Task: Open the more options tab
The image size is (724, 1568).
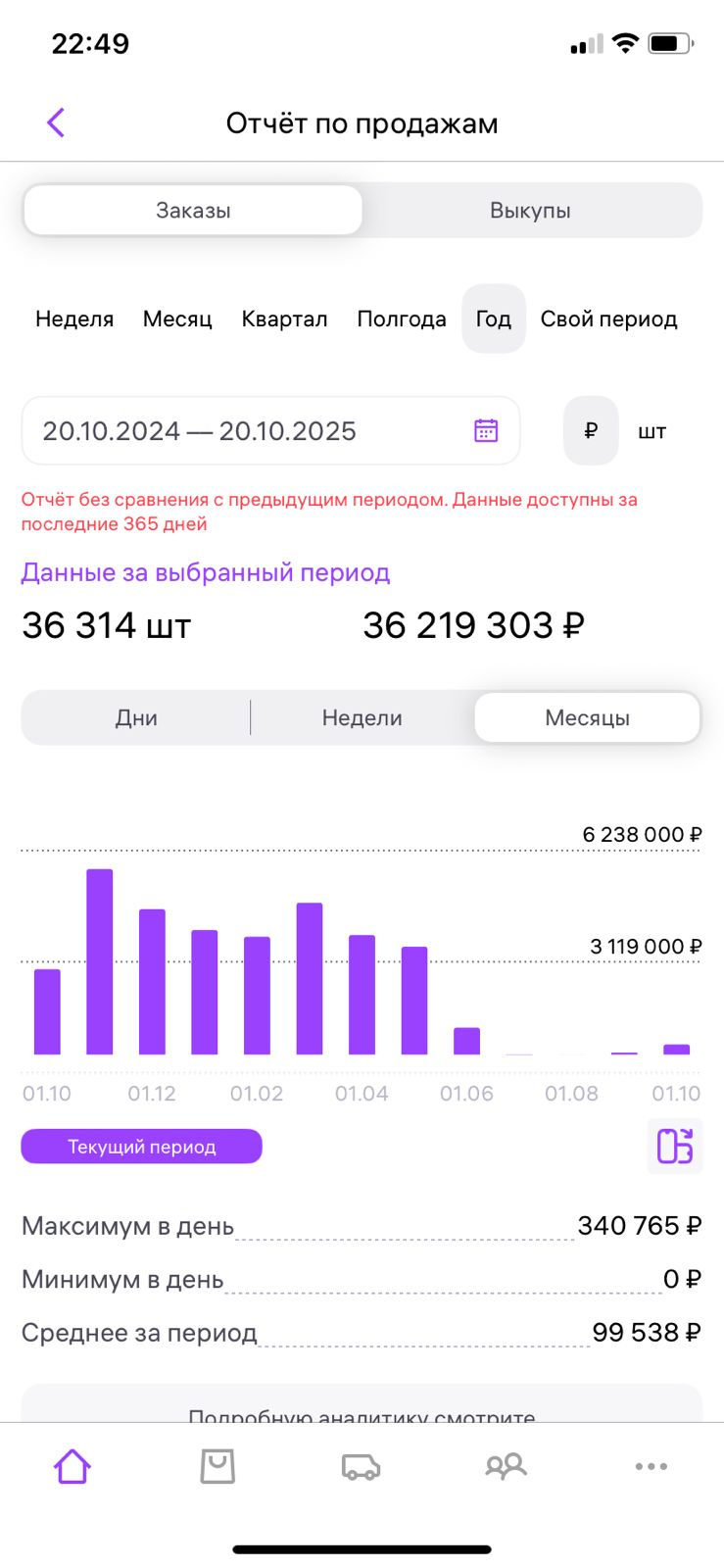Action: [651, 1466]
